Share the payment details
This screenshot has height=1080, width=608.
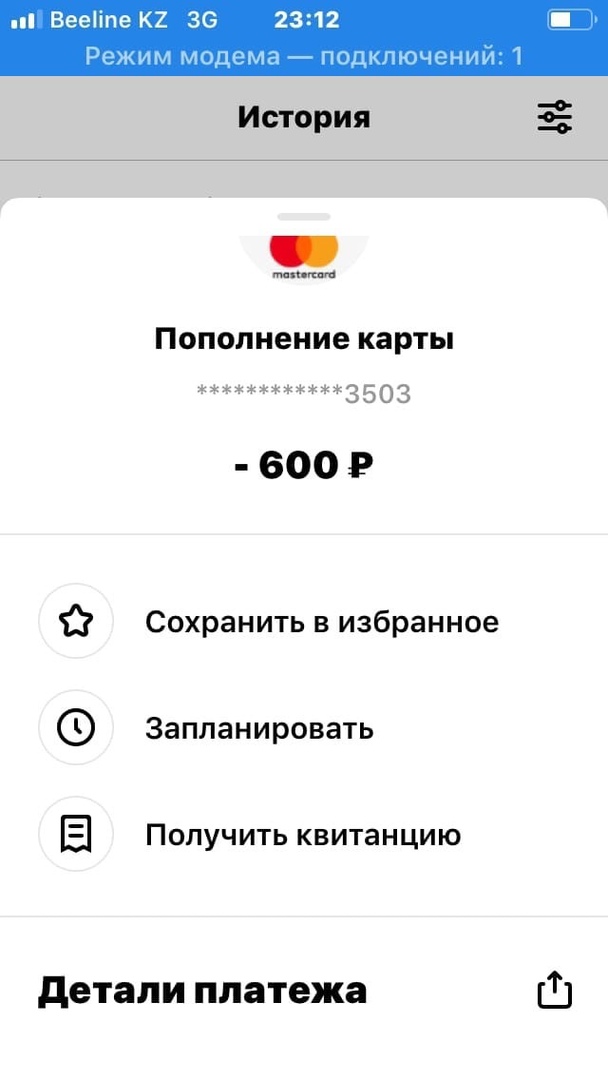(555, 990)
